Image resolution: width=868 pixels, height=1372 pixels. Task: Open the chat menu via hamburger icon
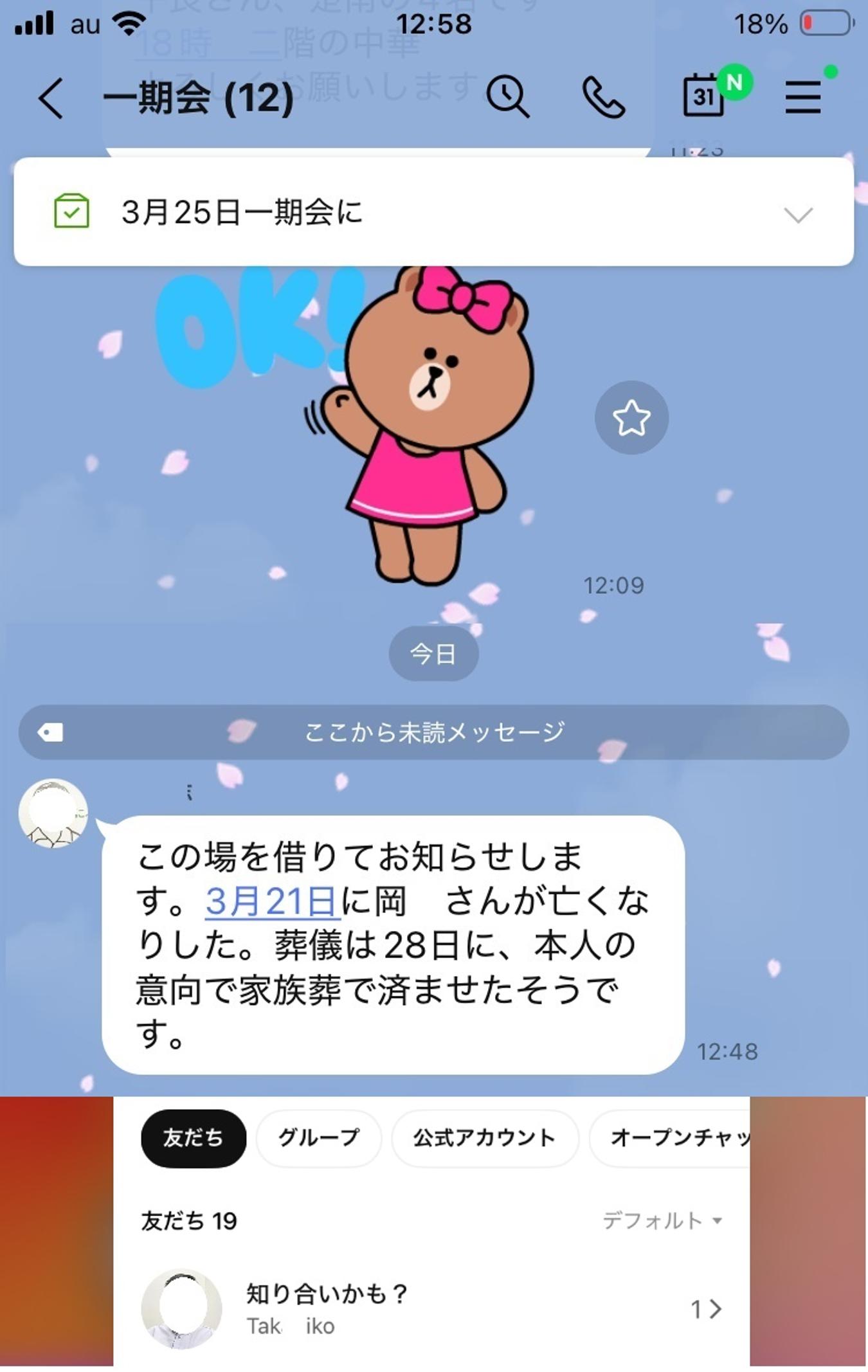tap(804, 95)
